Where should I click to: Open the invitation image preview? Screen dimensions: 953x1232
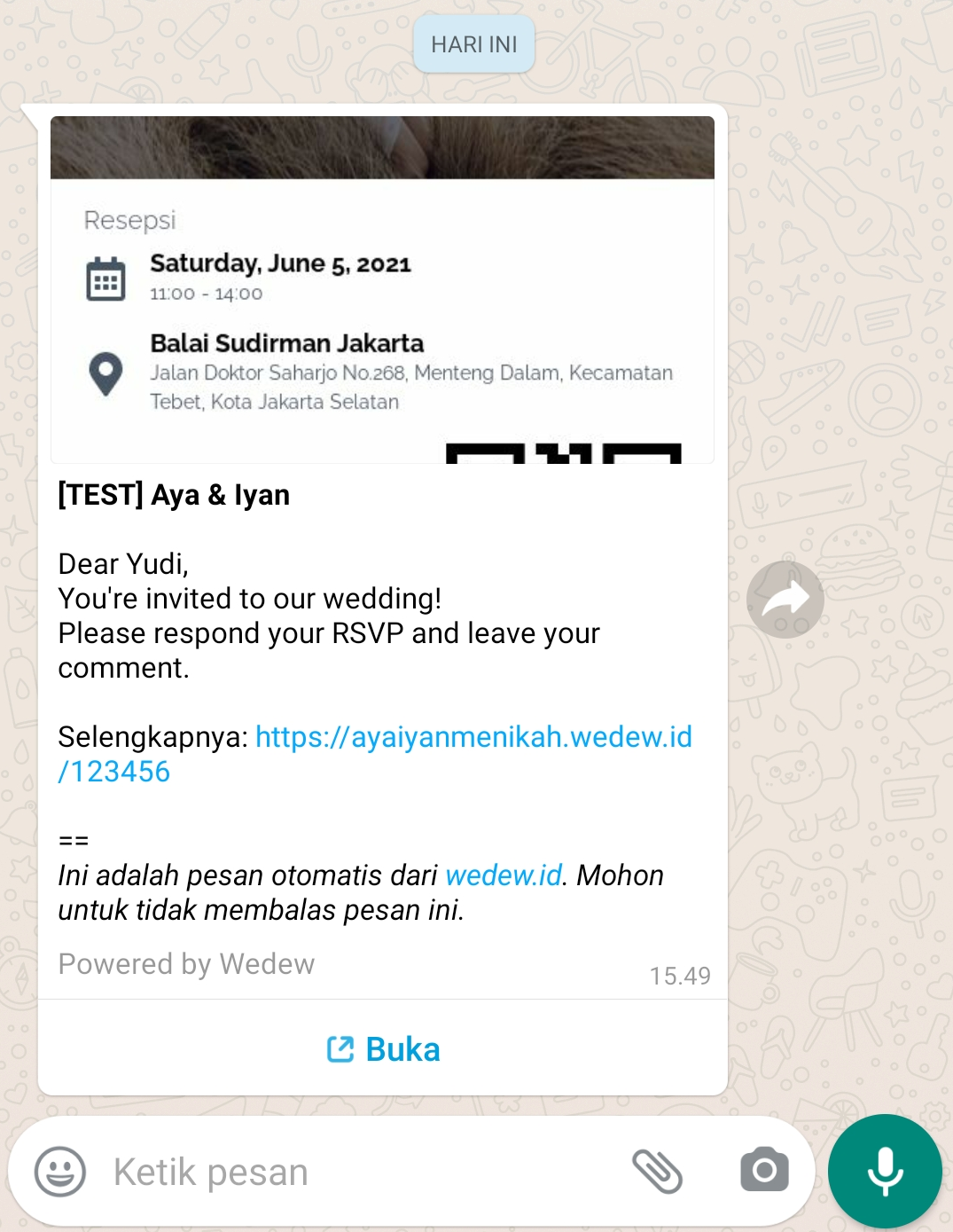tap(382, 289)
